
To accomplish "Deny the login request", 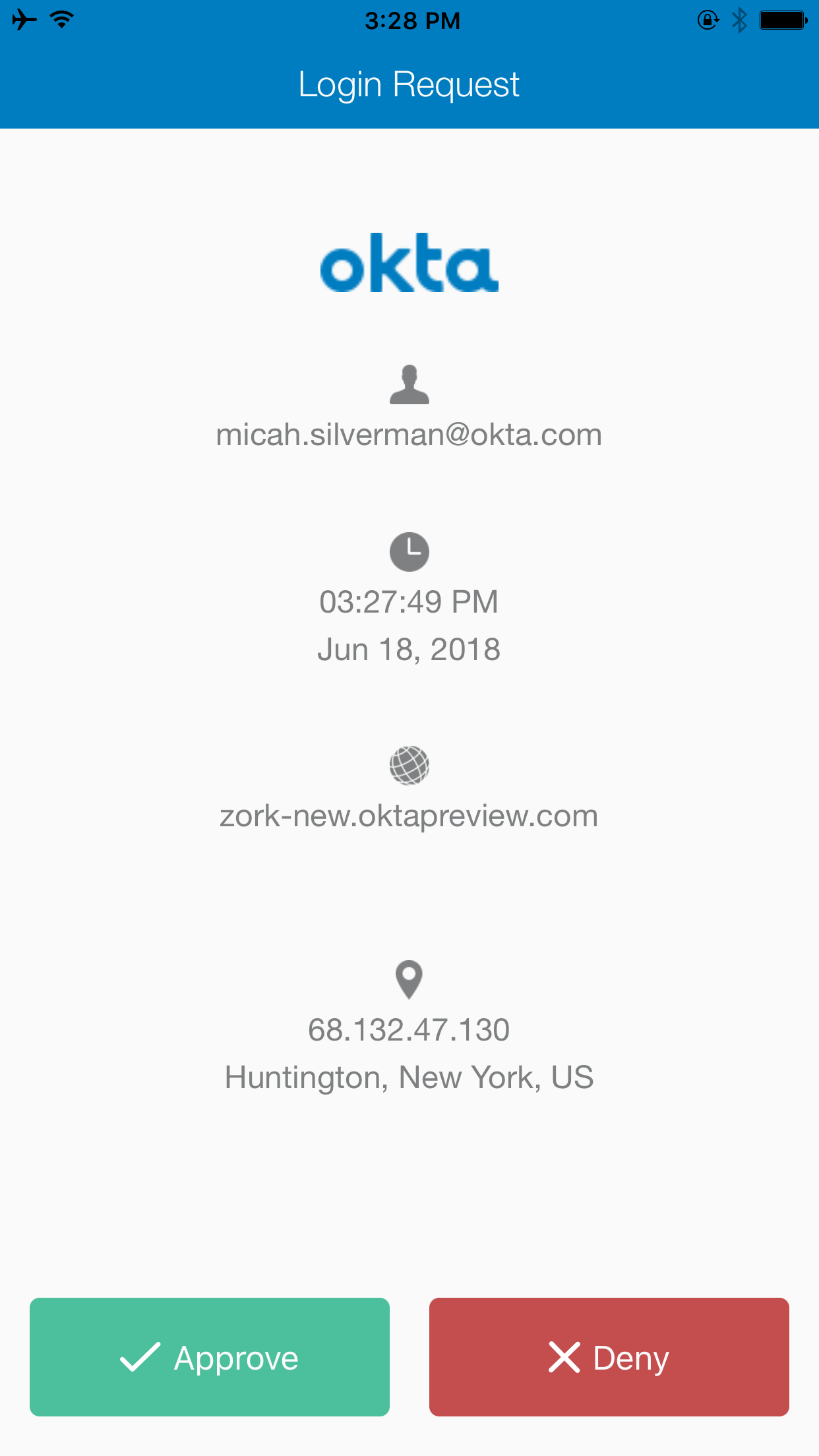I will coord(609,1357).
